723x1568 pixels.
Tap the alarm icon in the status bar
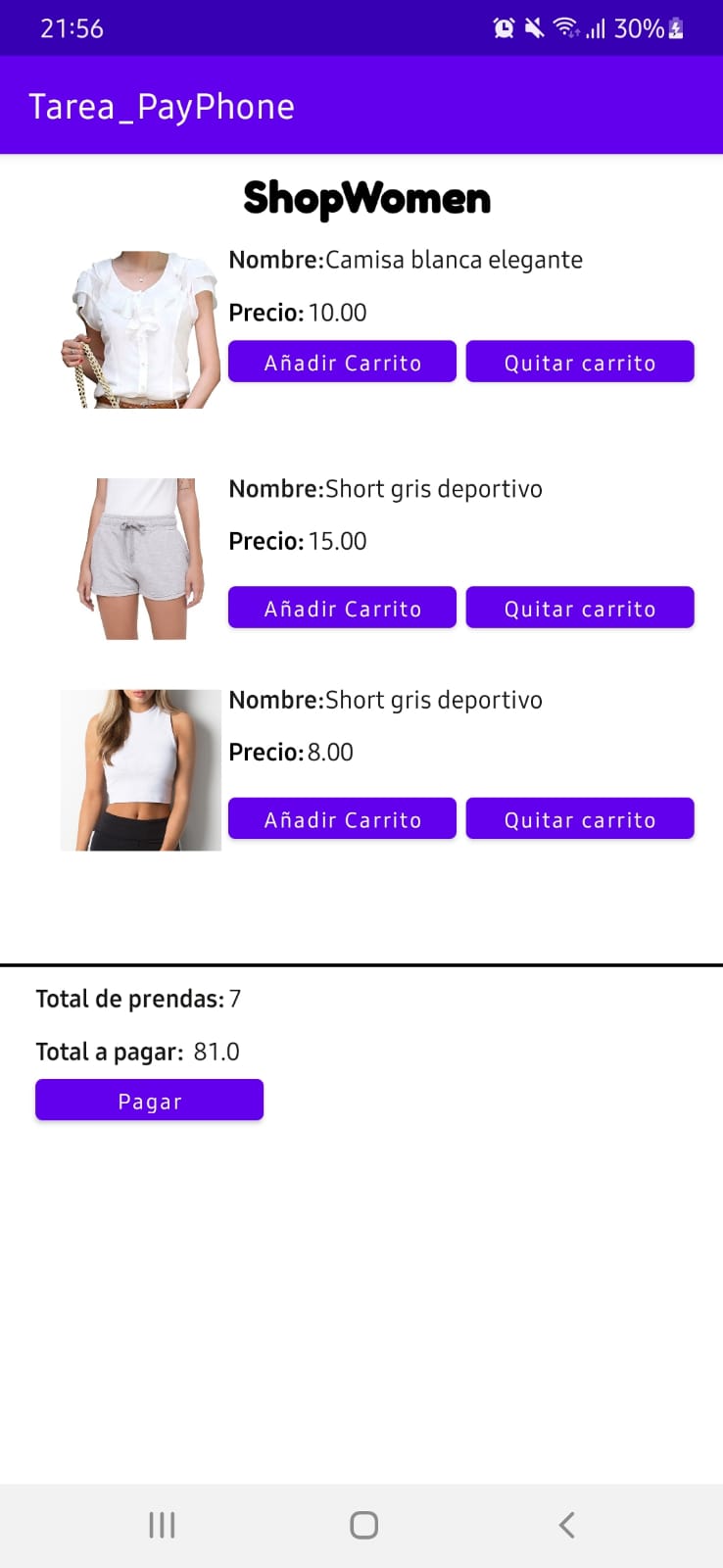[503, 27]
